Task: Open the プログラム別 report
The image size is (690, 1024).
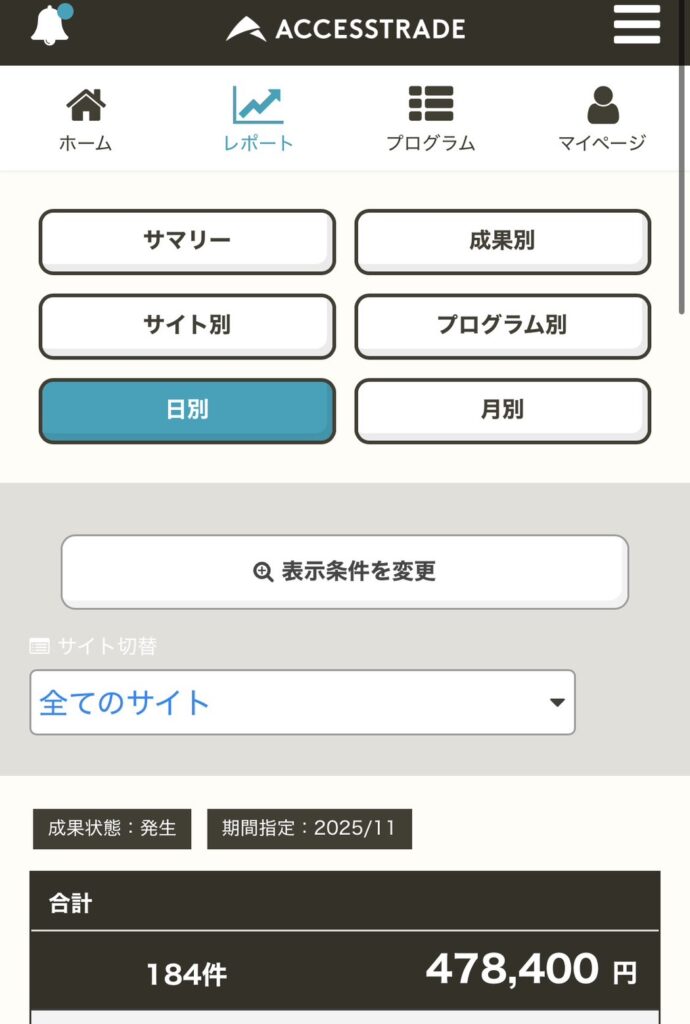Action: tap(502, 325)
